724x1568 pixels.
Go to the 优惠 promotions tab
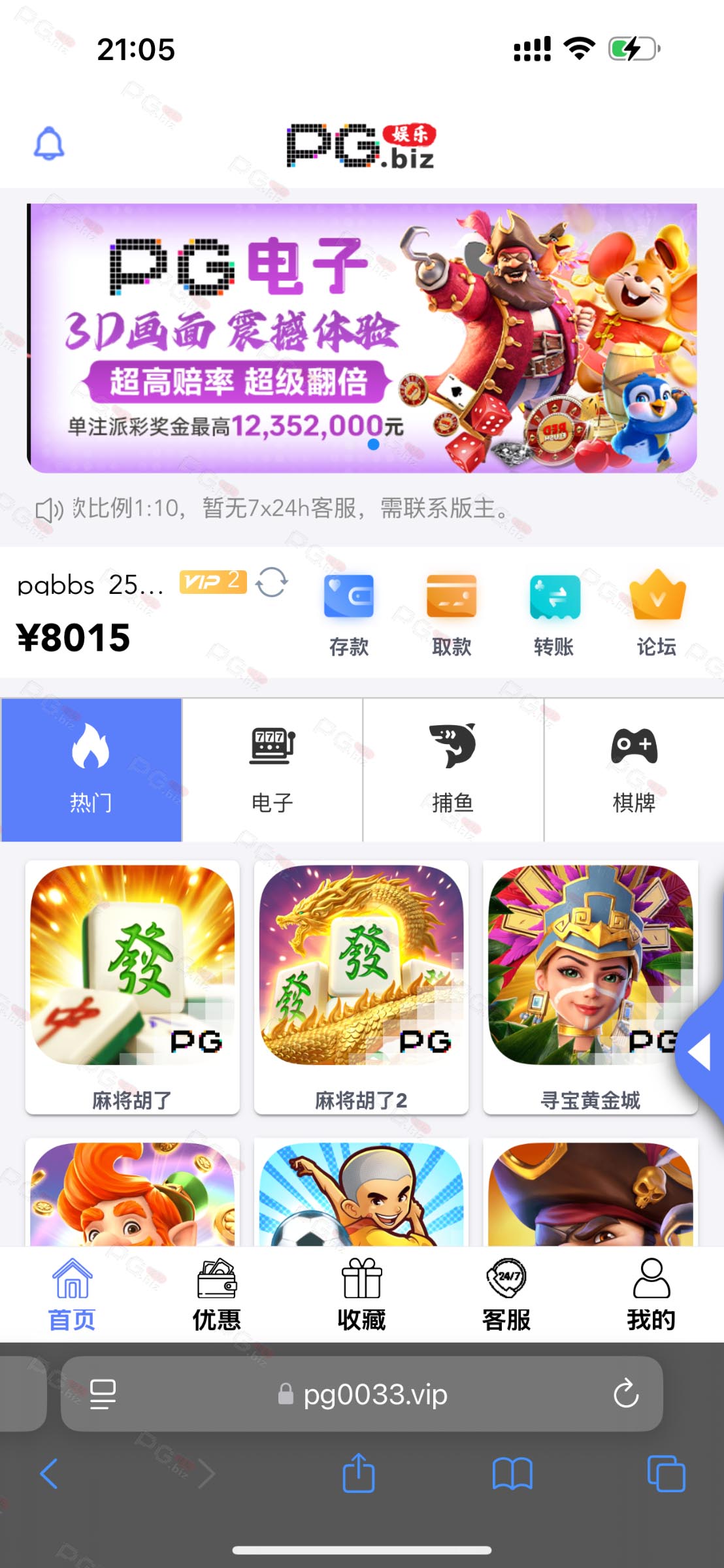(217, 1295)
